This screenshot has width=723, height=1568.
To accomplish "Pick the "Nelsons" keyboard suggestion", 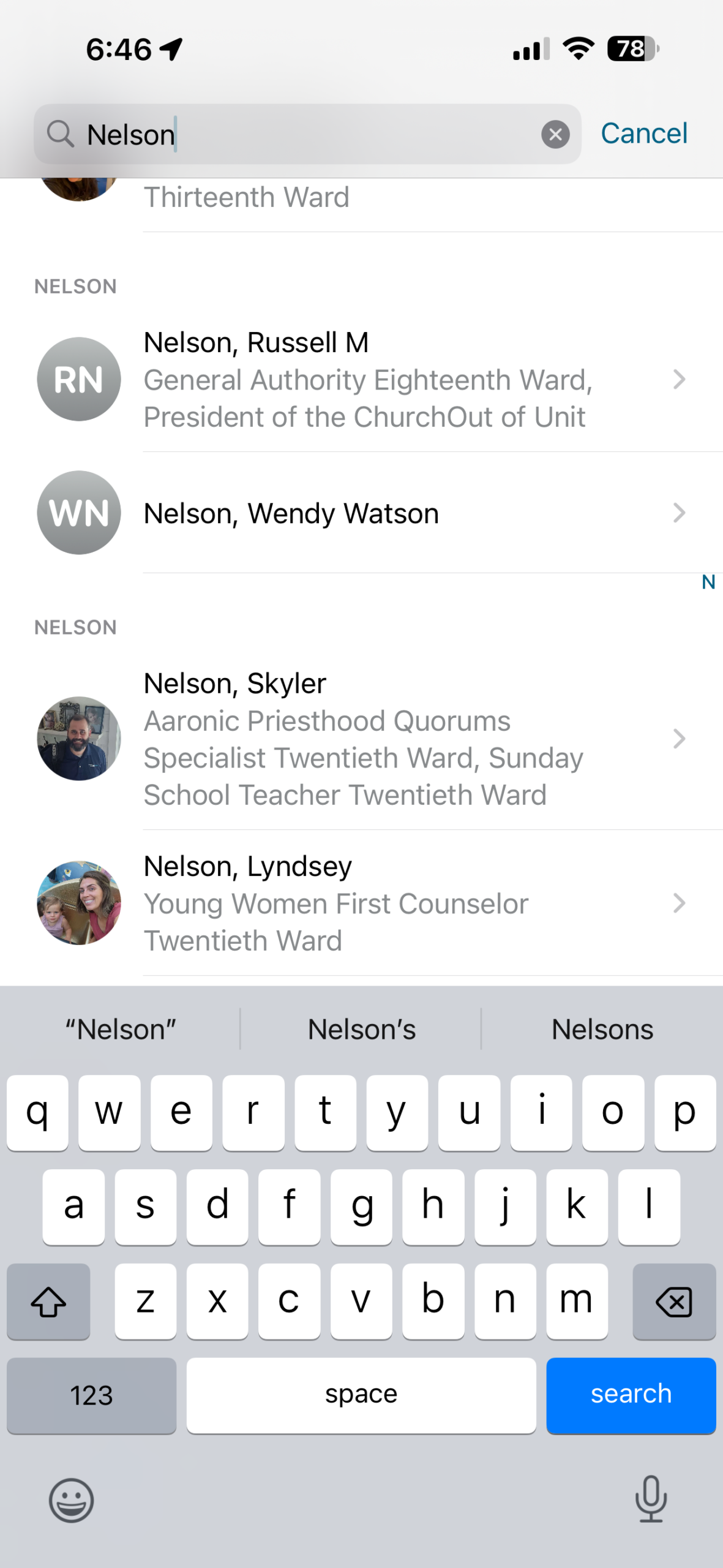I will click(602, 1030).
